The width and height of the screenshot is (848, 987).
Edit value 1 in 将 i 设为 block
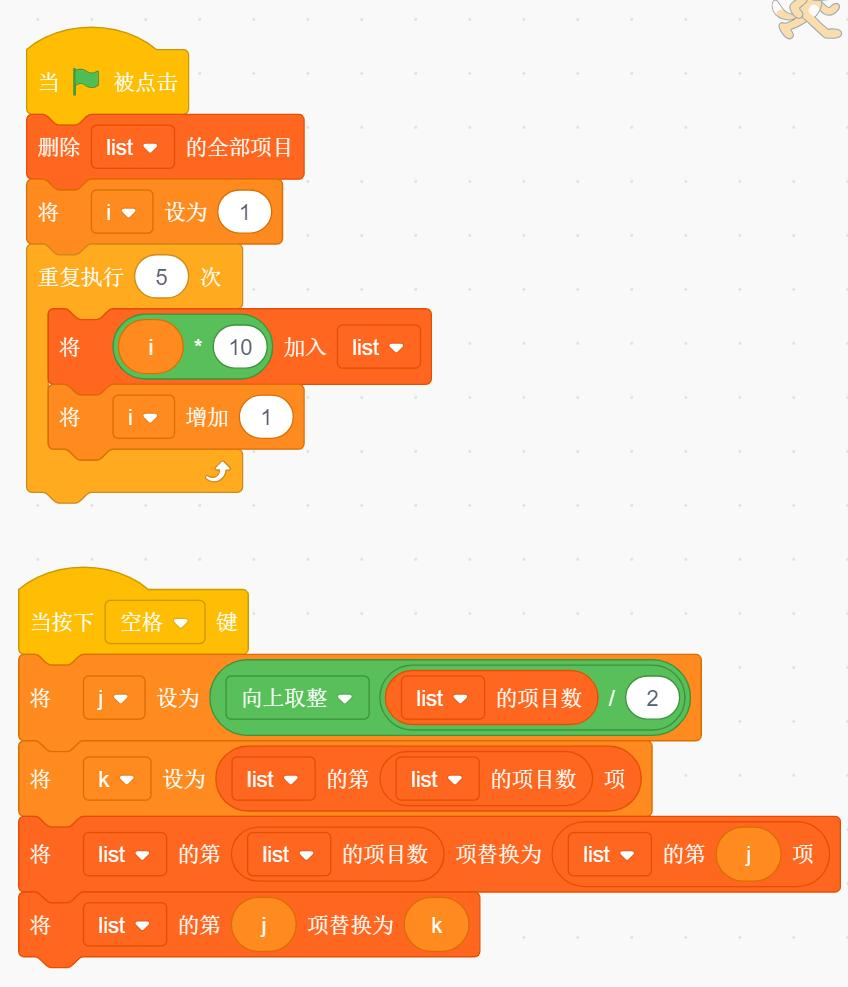pyautogui.click(x=244, y=213)
